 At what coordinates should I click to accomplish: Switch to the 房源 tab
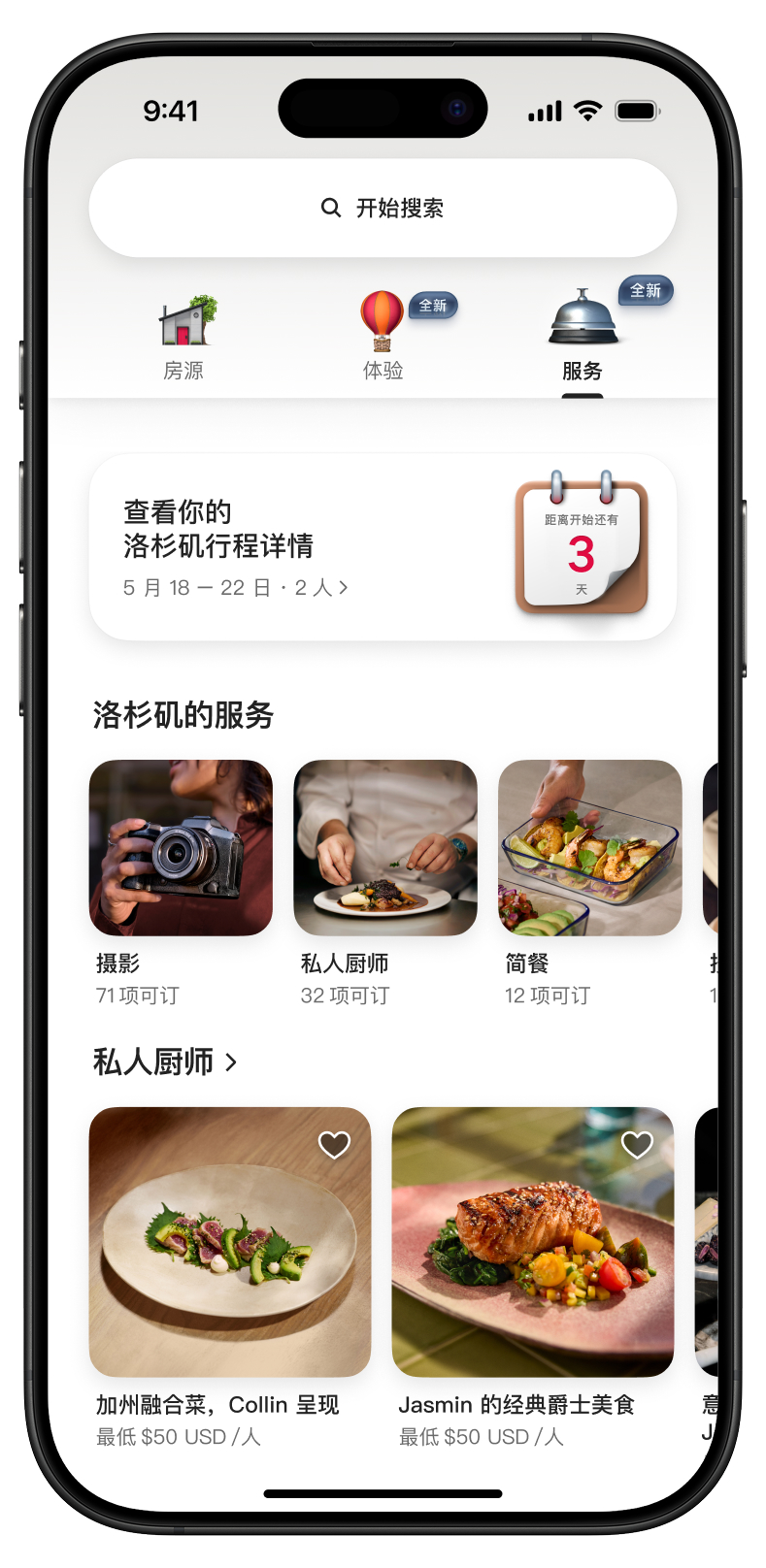pyautogui.click(x=183, y=337)
